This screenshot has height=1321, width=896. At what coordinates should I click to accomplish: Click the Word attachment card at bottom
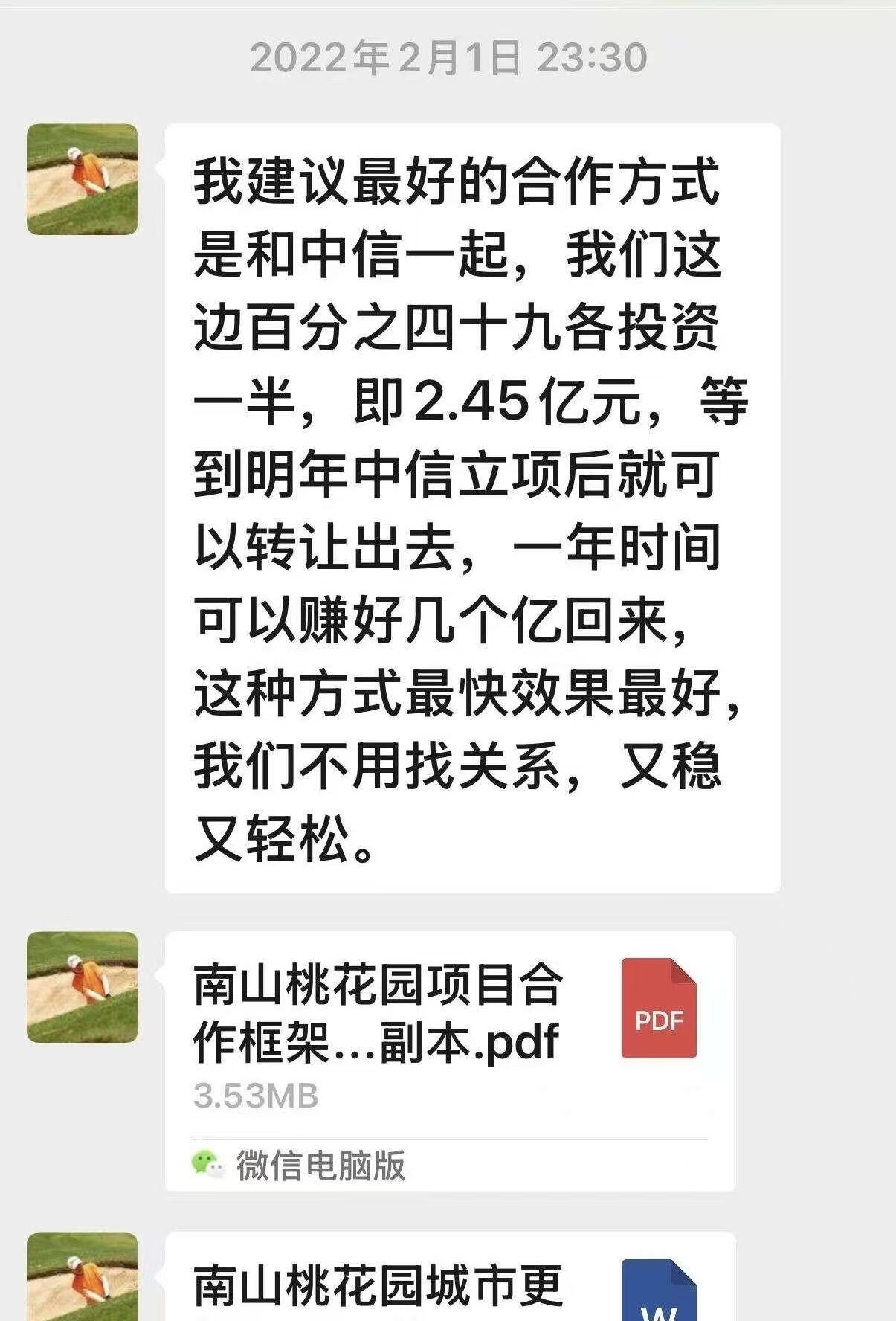click(x=446, y=1279)
